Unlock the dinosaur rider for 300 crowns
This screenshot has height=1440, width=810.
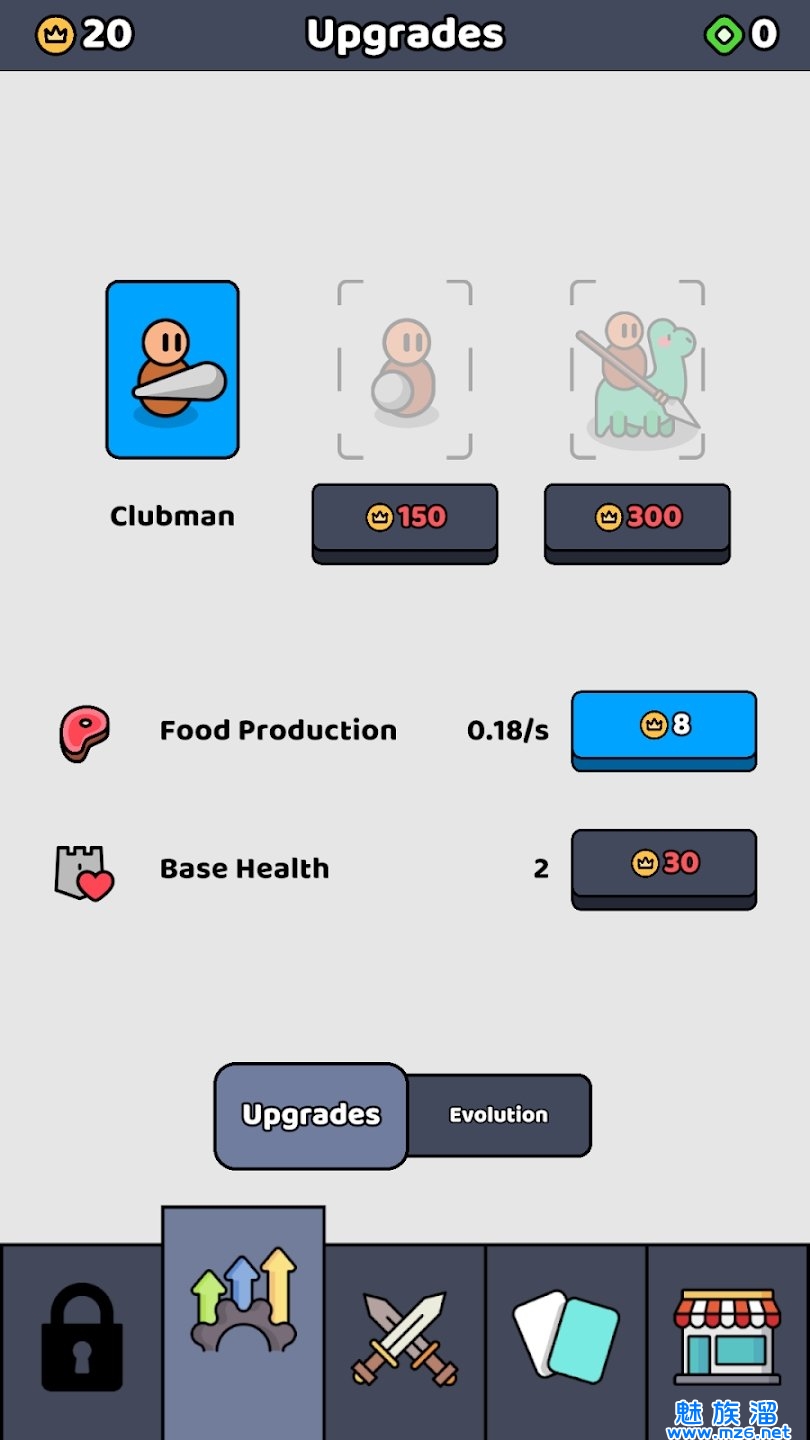pos(637,518)
